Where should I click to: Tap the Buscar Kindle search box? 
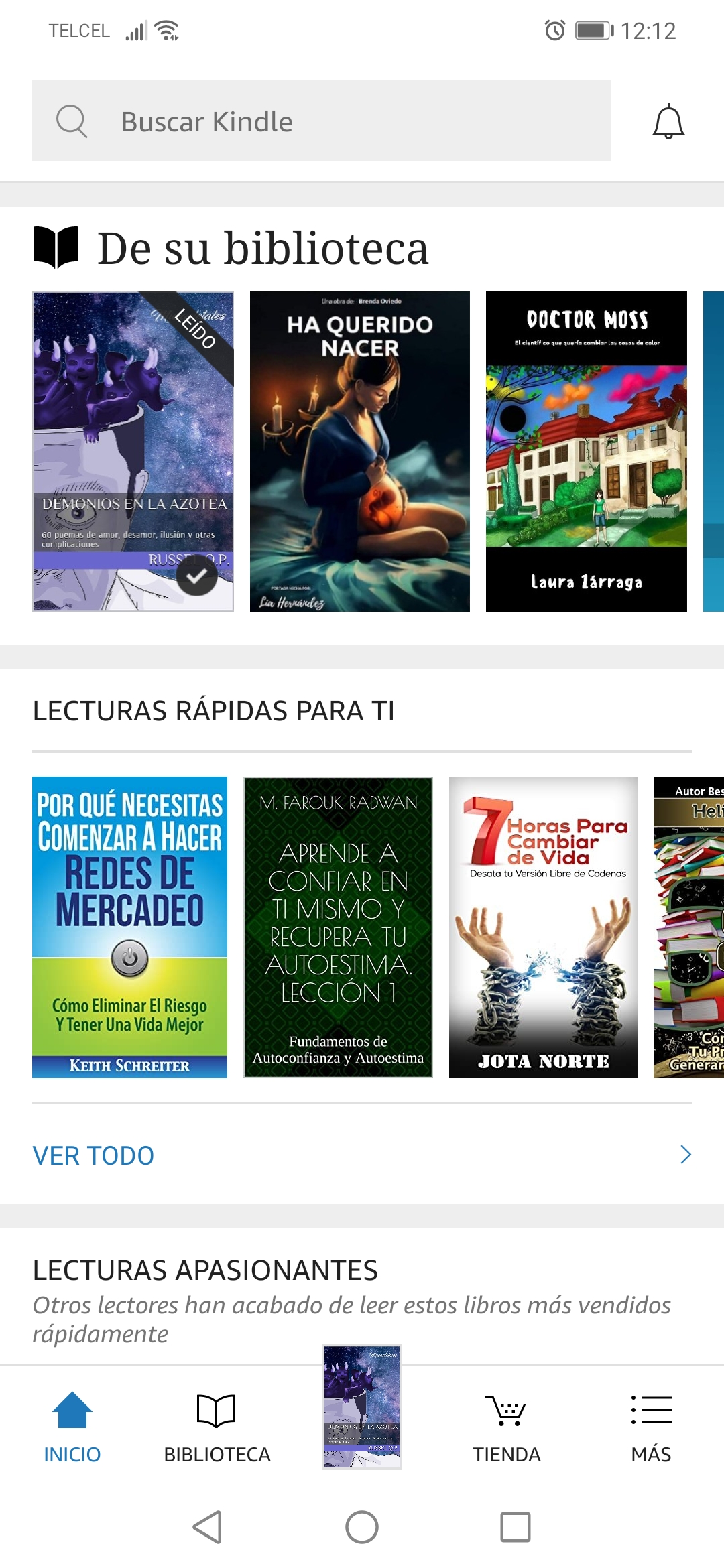[x=322, y=121]
